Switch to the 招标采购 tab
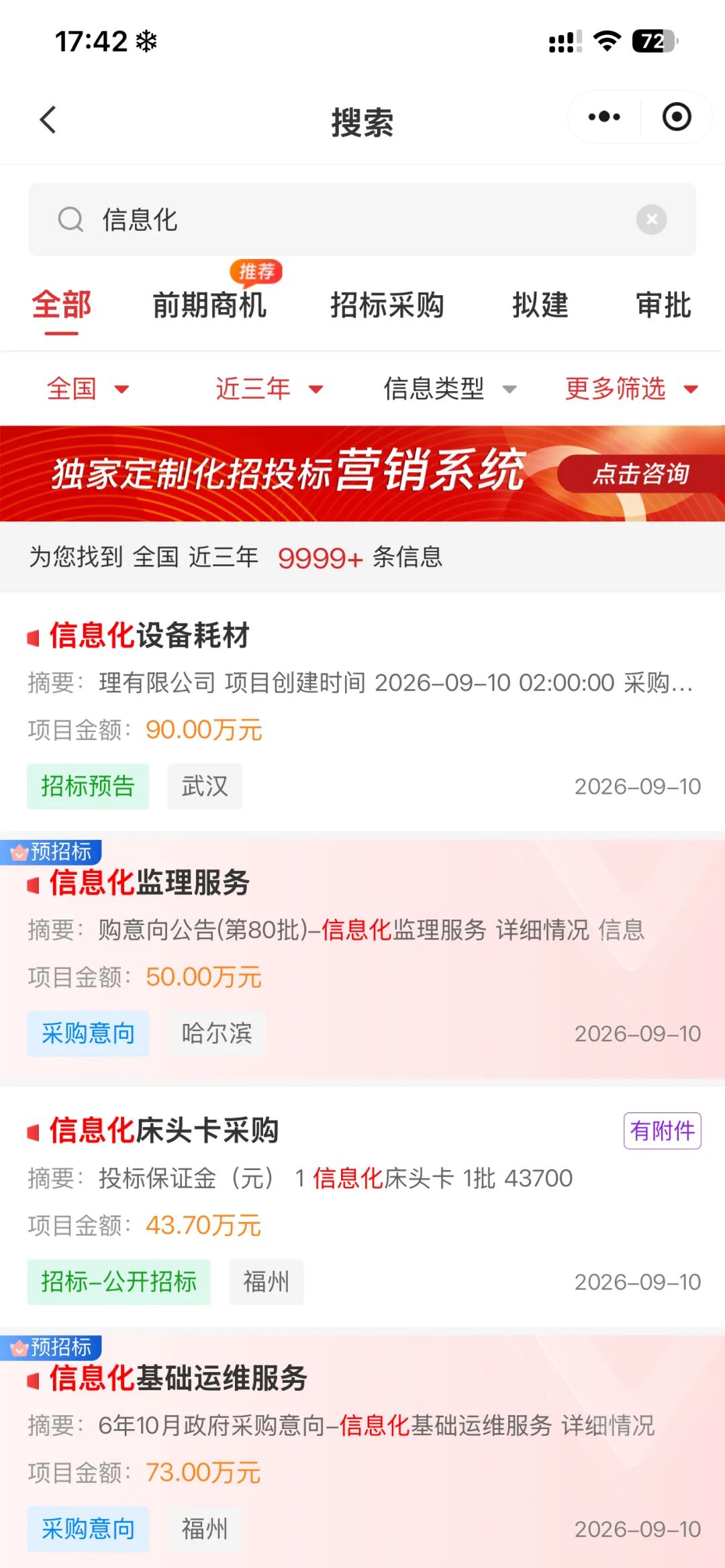The width and height of the screenshot is (725, 1568). point(387,305)
